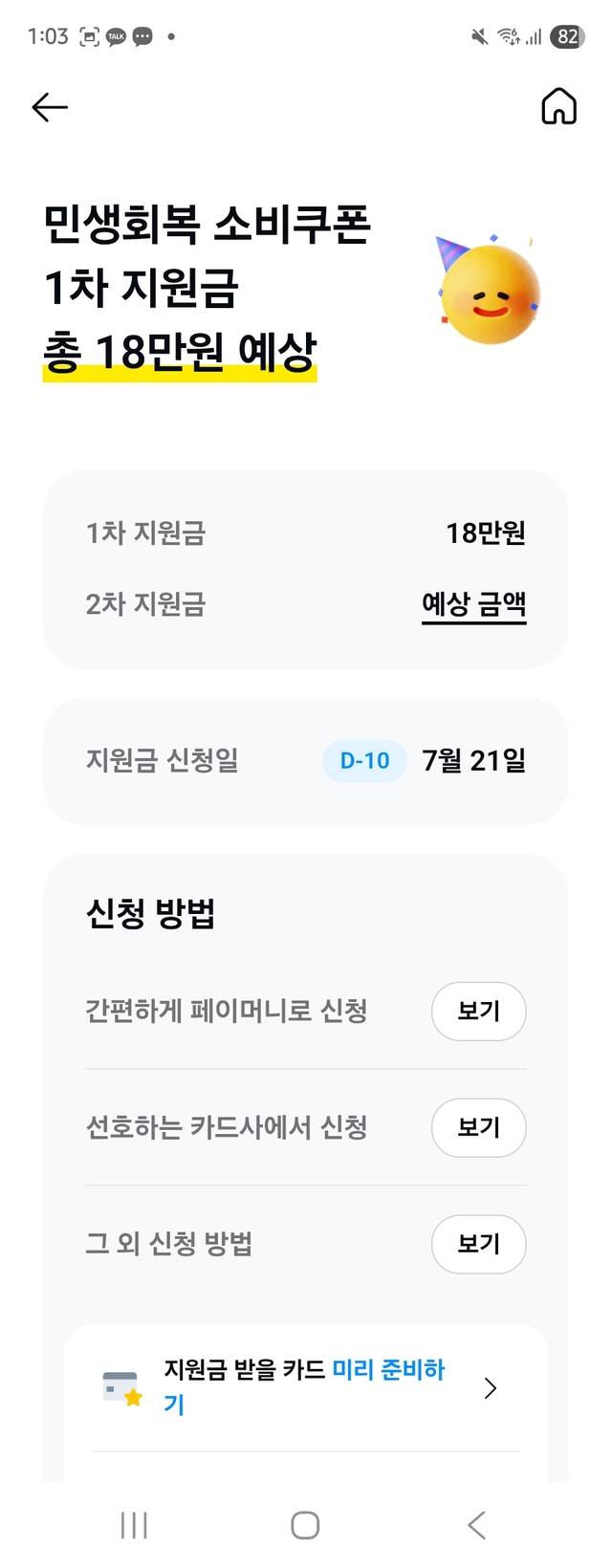Open 지원금 받을 카드 미리 준비하기 row
The width and height of the screenshot is (612, 1568).
coord(306,1387)
